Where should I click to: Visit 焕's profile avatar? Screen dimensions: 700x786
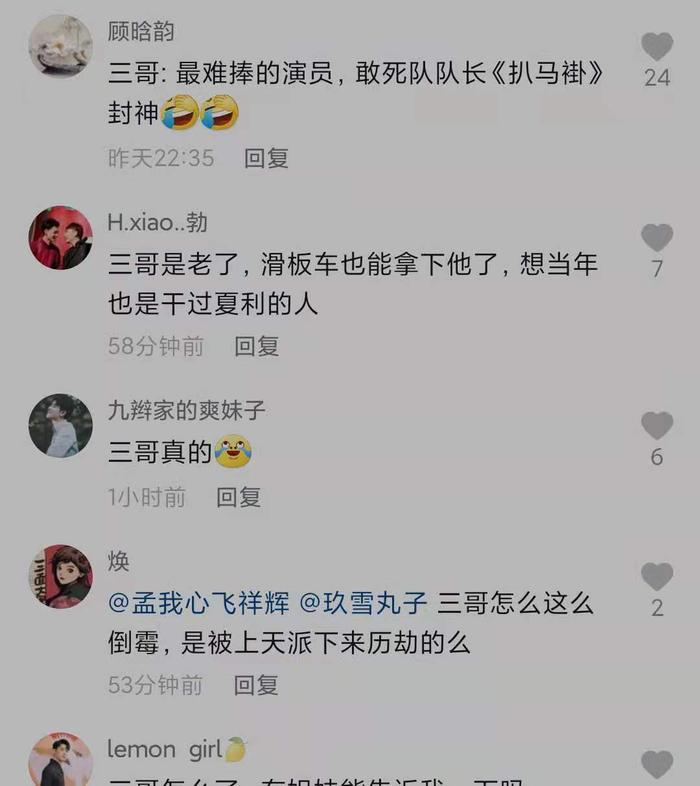[x=60, y=577]
